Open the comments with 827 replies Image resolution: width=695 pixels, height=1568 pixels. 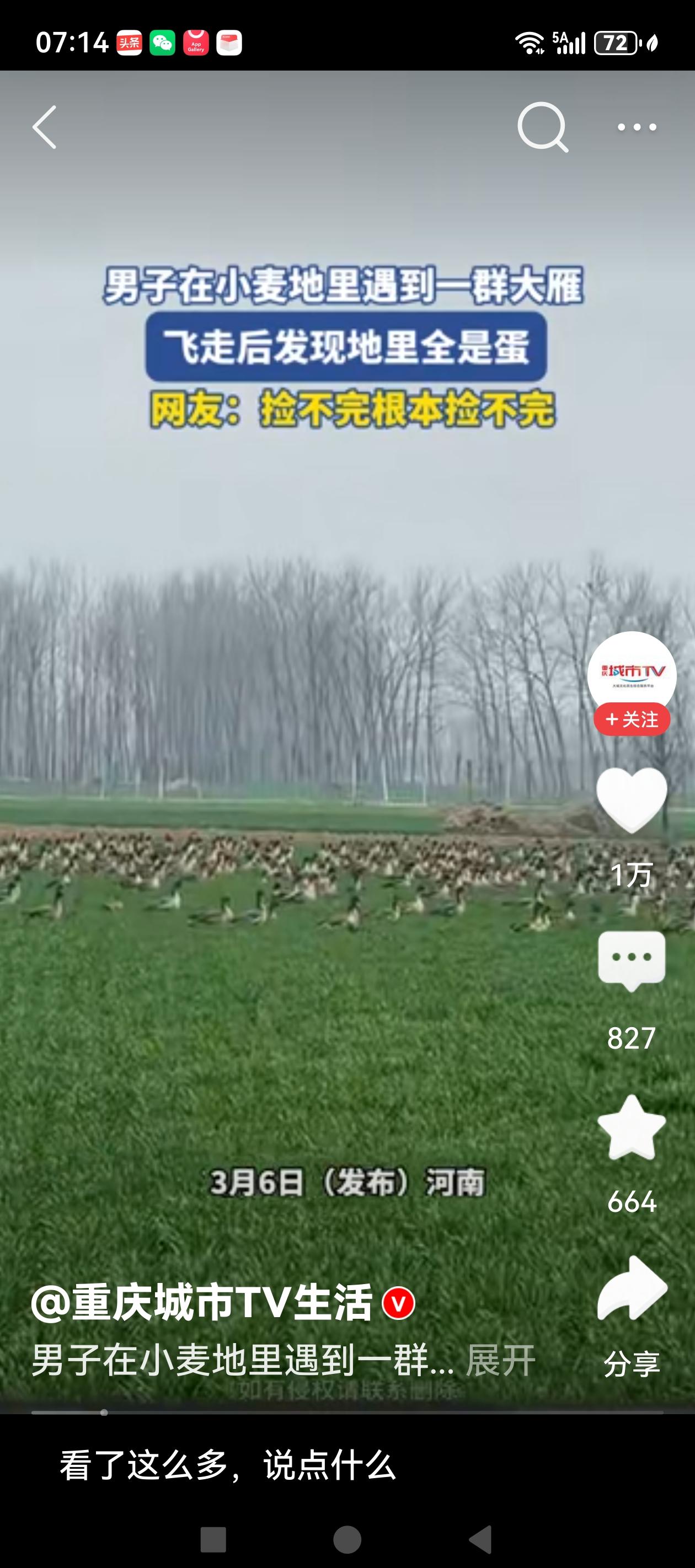pos(632,960)
